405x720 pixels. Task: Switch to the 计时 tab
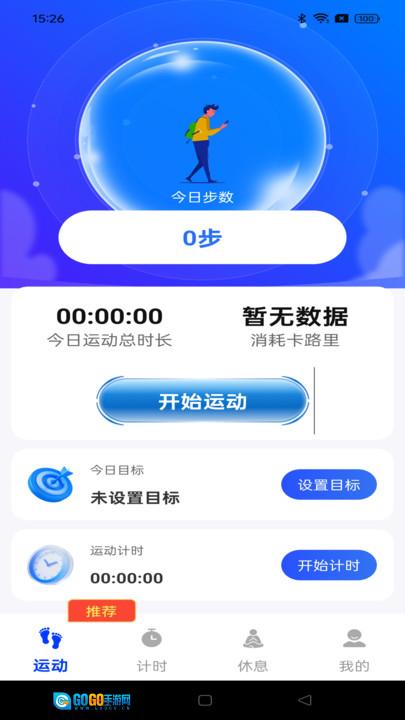tap(152, 651)
